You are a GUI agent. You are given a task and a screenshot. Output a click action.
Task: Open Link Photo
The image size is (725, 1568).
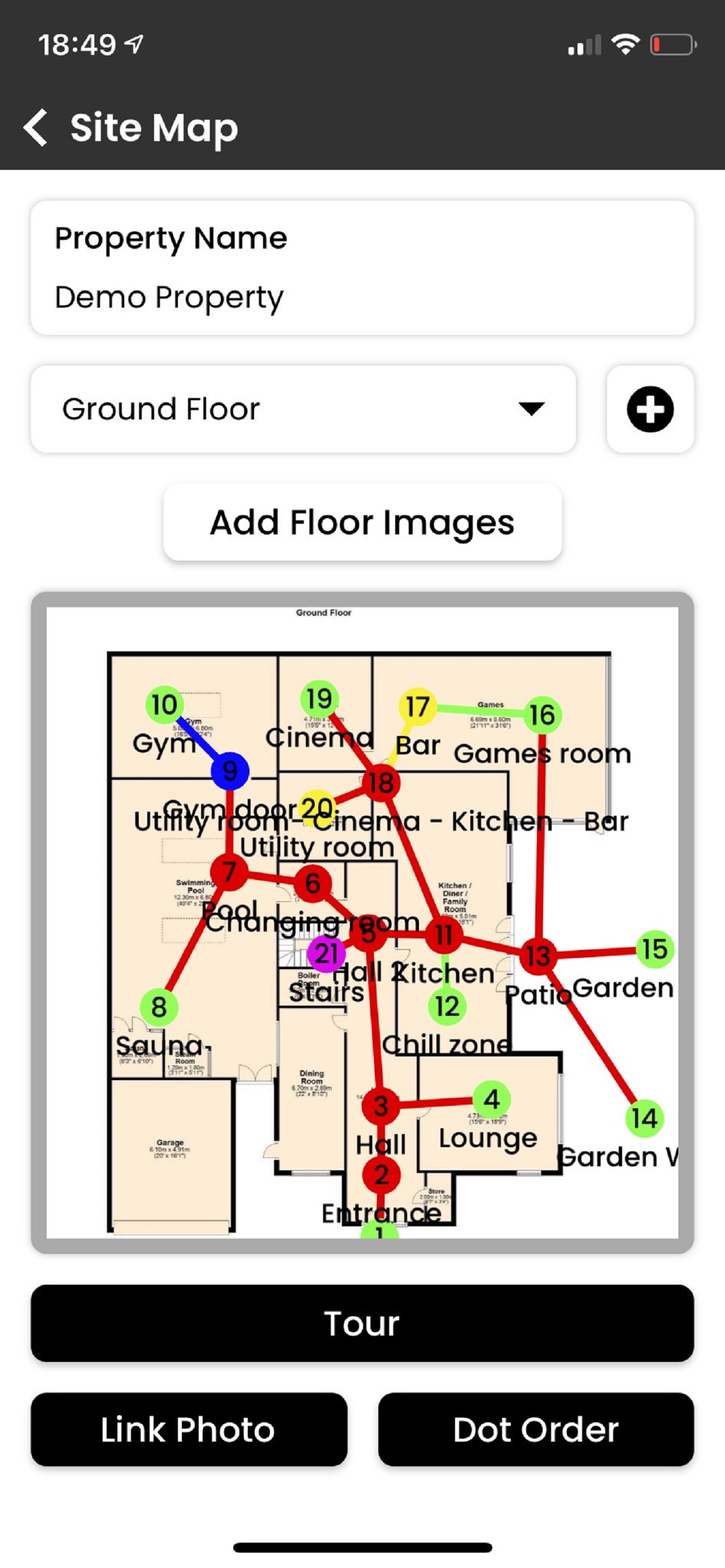point(189,1429)
